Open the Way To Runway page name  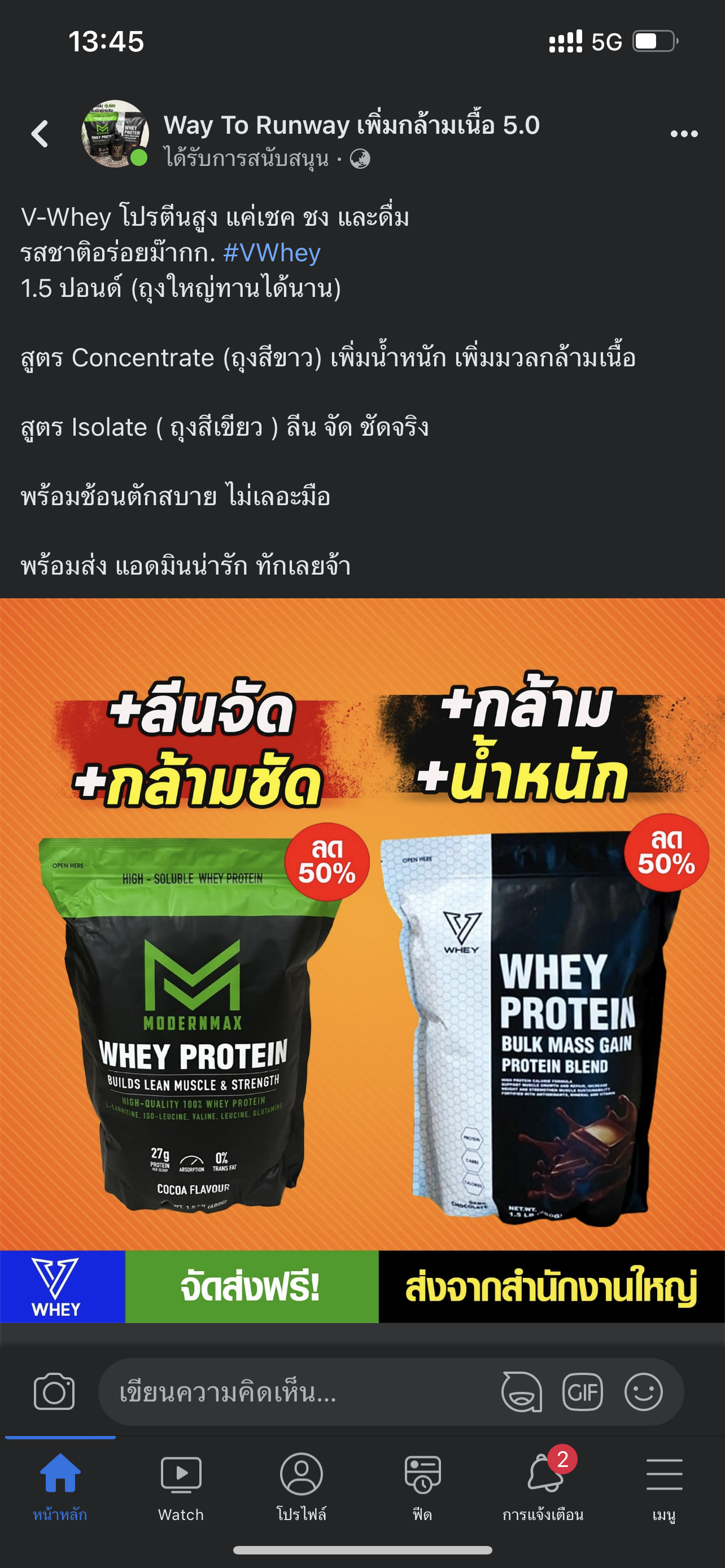(351, 125)
